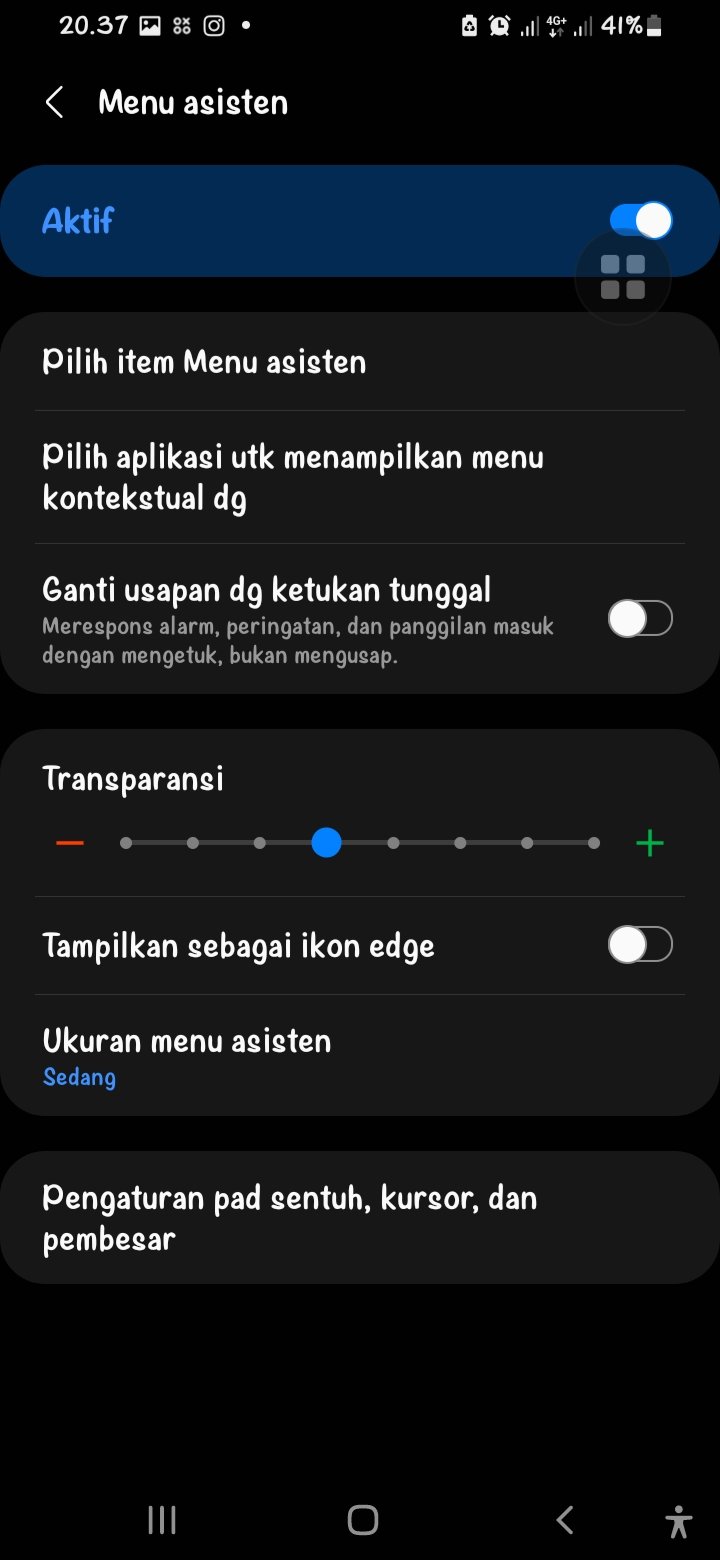
Task: Set Transparansi slider to the last dot
Action: 594,843
